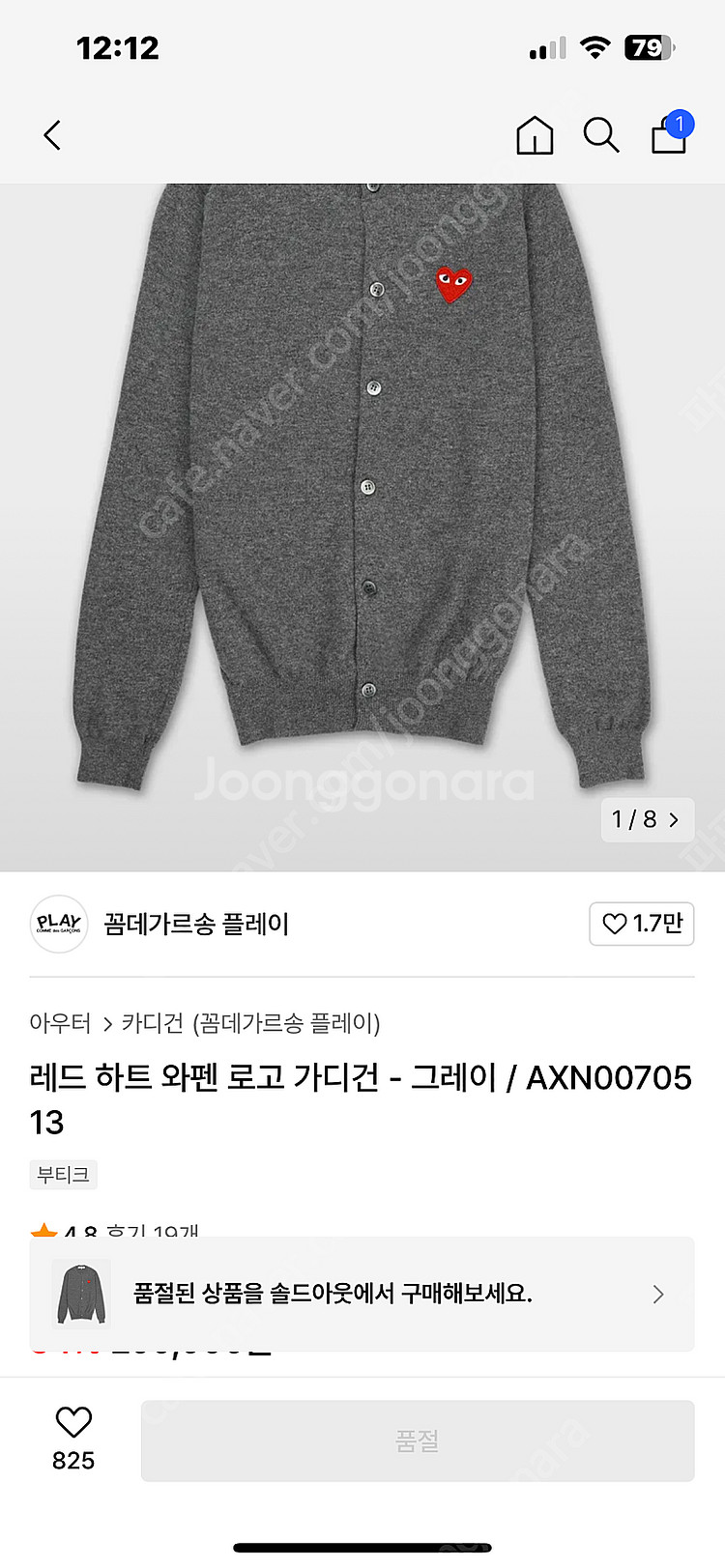Open the 카디건 (꼼데가르송 플레이) breadcrumb
This screenshot has width=725, height=1568.
pos(251,1023)
